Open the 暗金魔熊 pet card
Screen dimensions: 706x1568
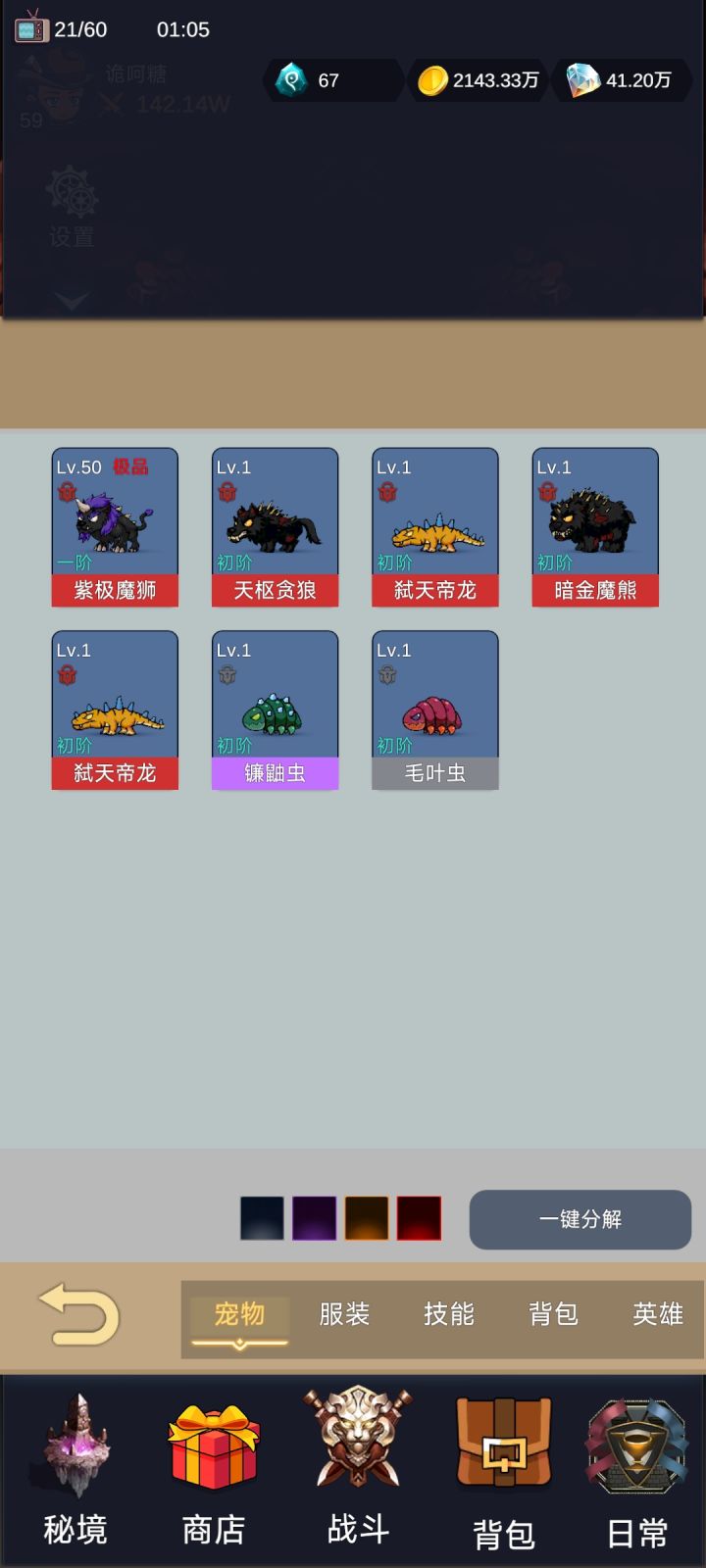pos(595,527)
